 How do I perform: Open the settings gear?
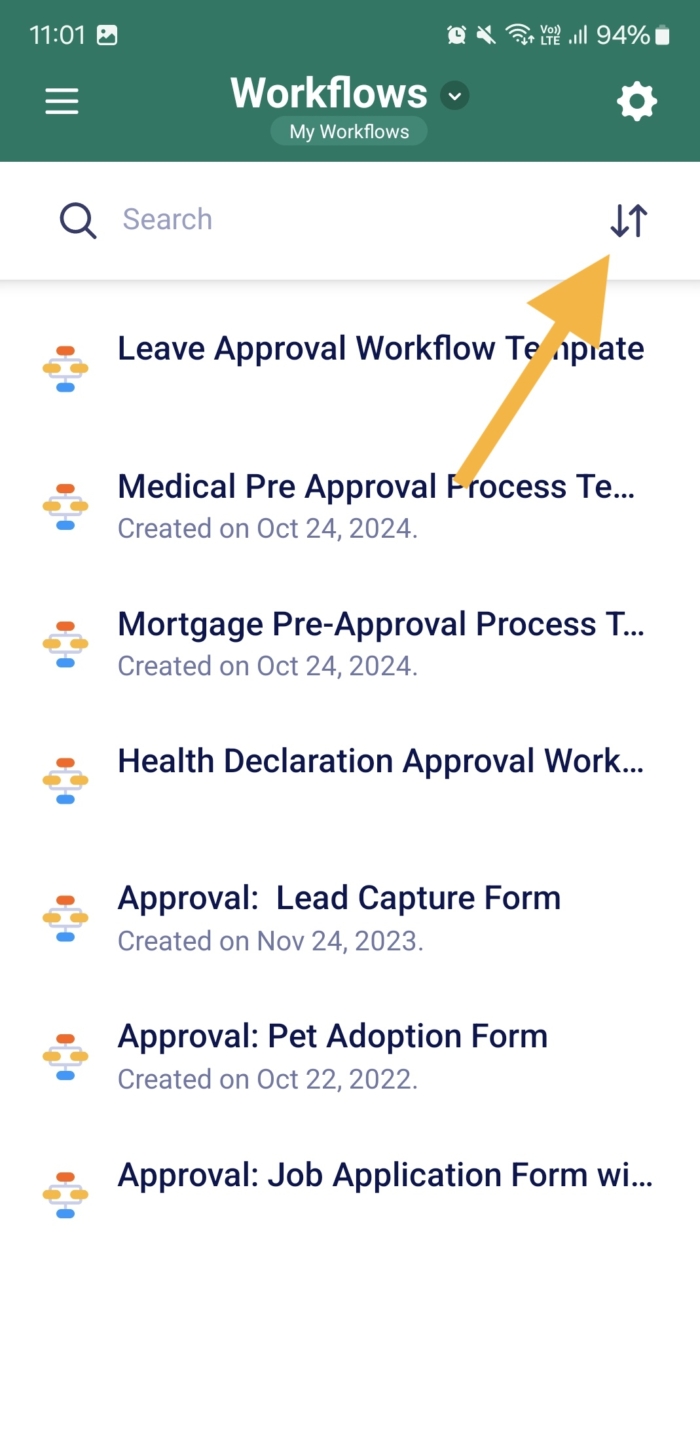point(636,101)
